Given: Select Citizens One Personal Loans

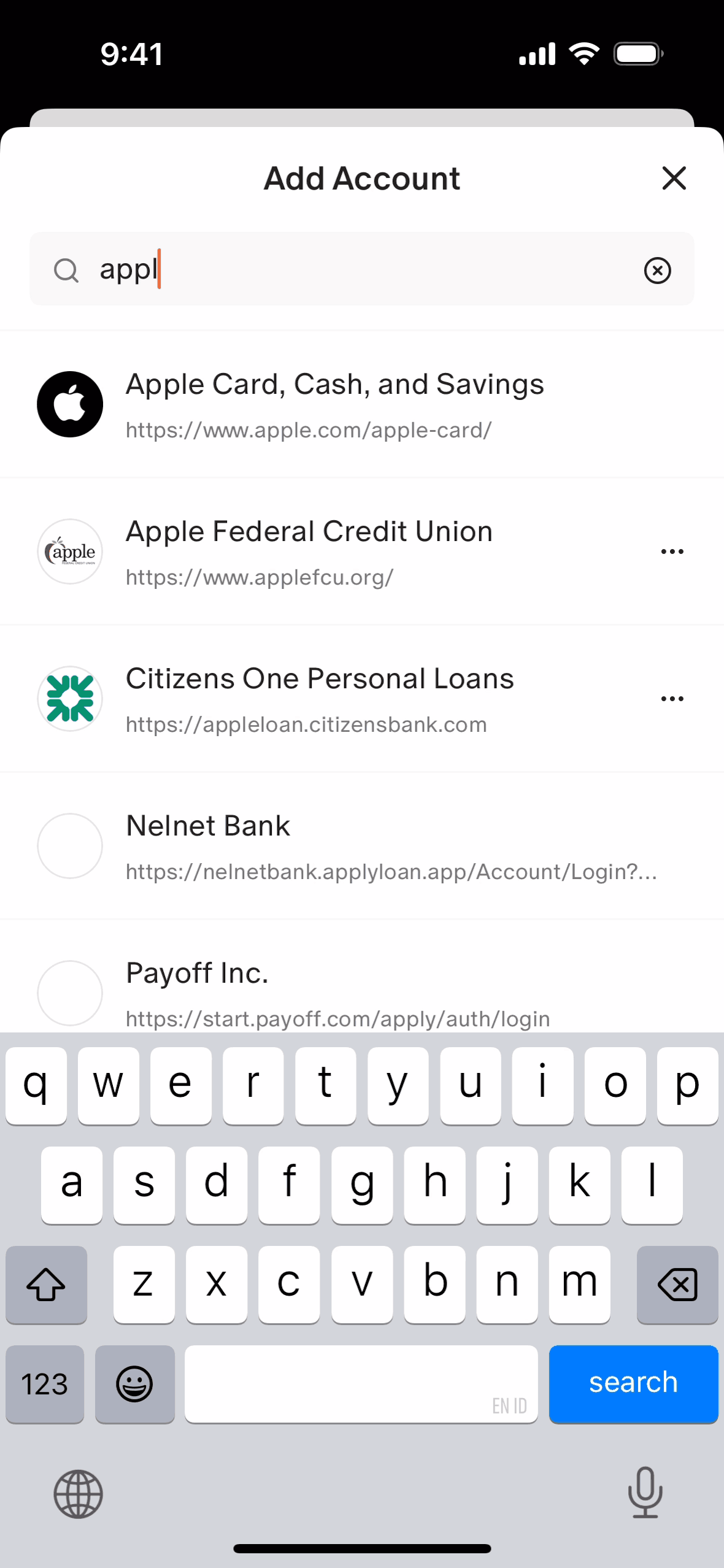Looking at the screenshot, I should pos(319,699).
